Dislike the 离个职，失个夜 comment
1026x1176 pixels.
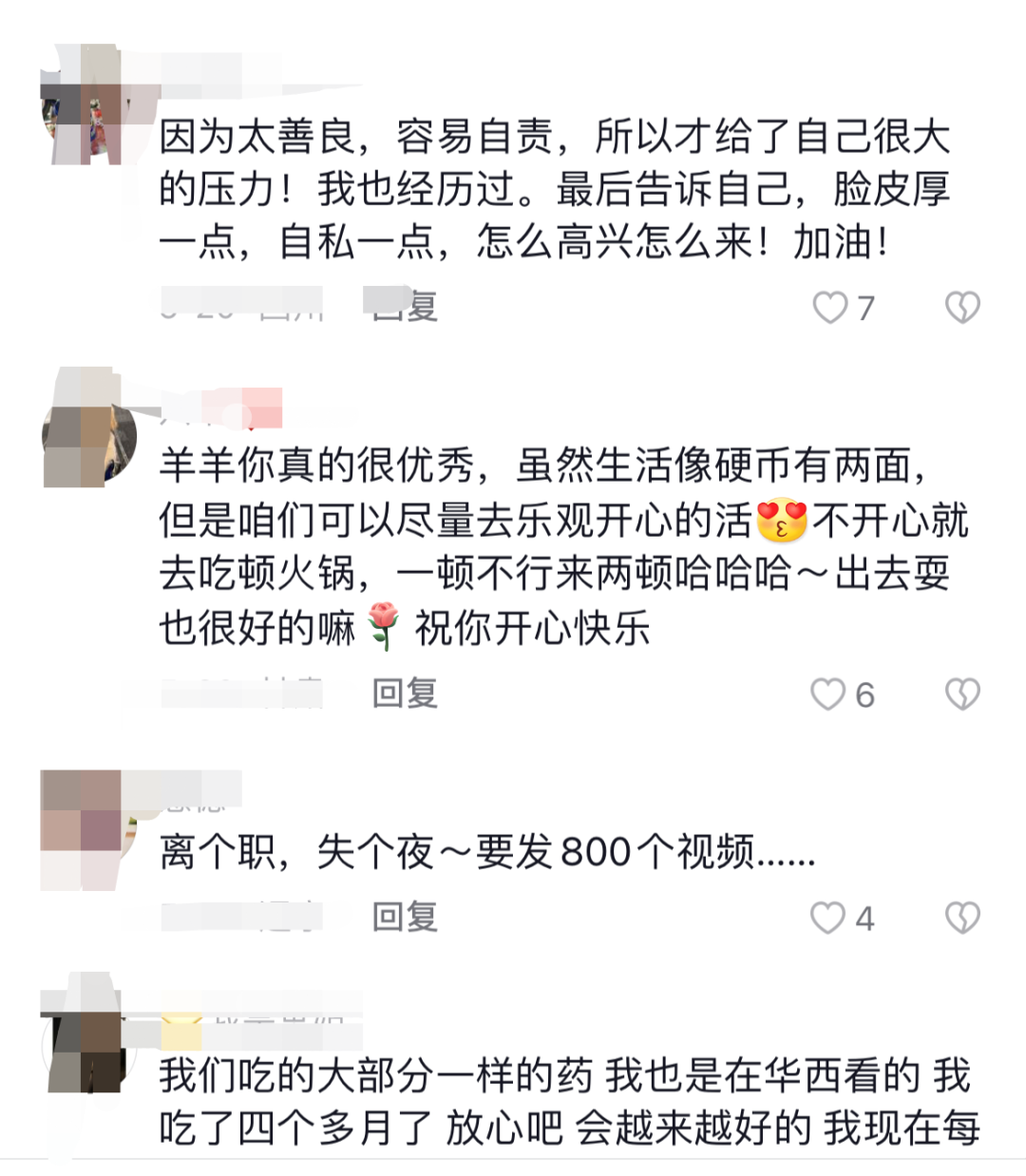pos(962,918)
